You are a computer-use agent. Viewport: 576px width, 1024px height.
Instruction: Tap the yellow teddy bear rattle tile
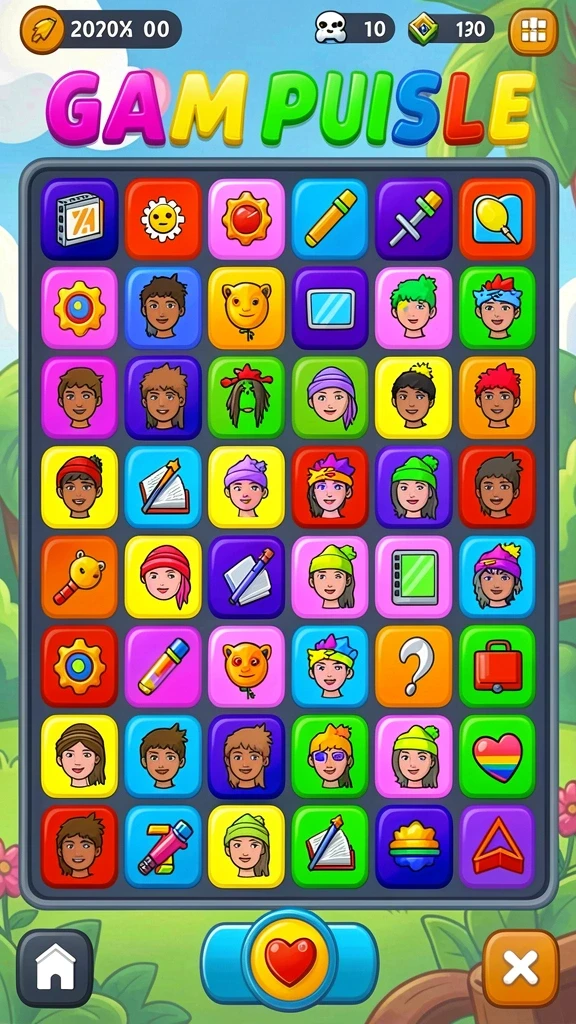click(x=80, y=577)
